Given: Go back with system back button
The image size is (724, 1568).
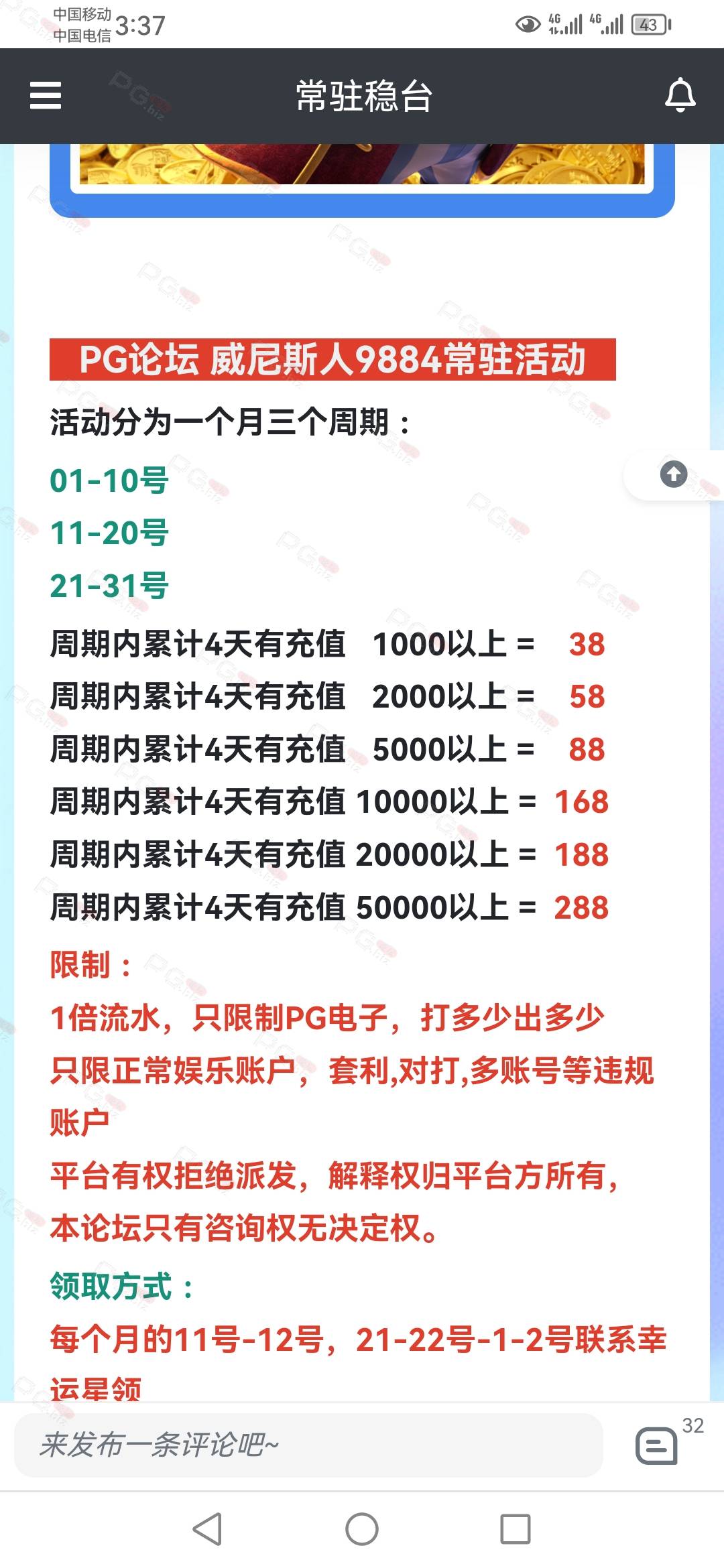Looking at the screenshot, I should 207,1530.
